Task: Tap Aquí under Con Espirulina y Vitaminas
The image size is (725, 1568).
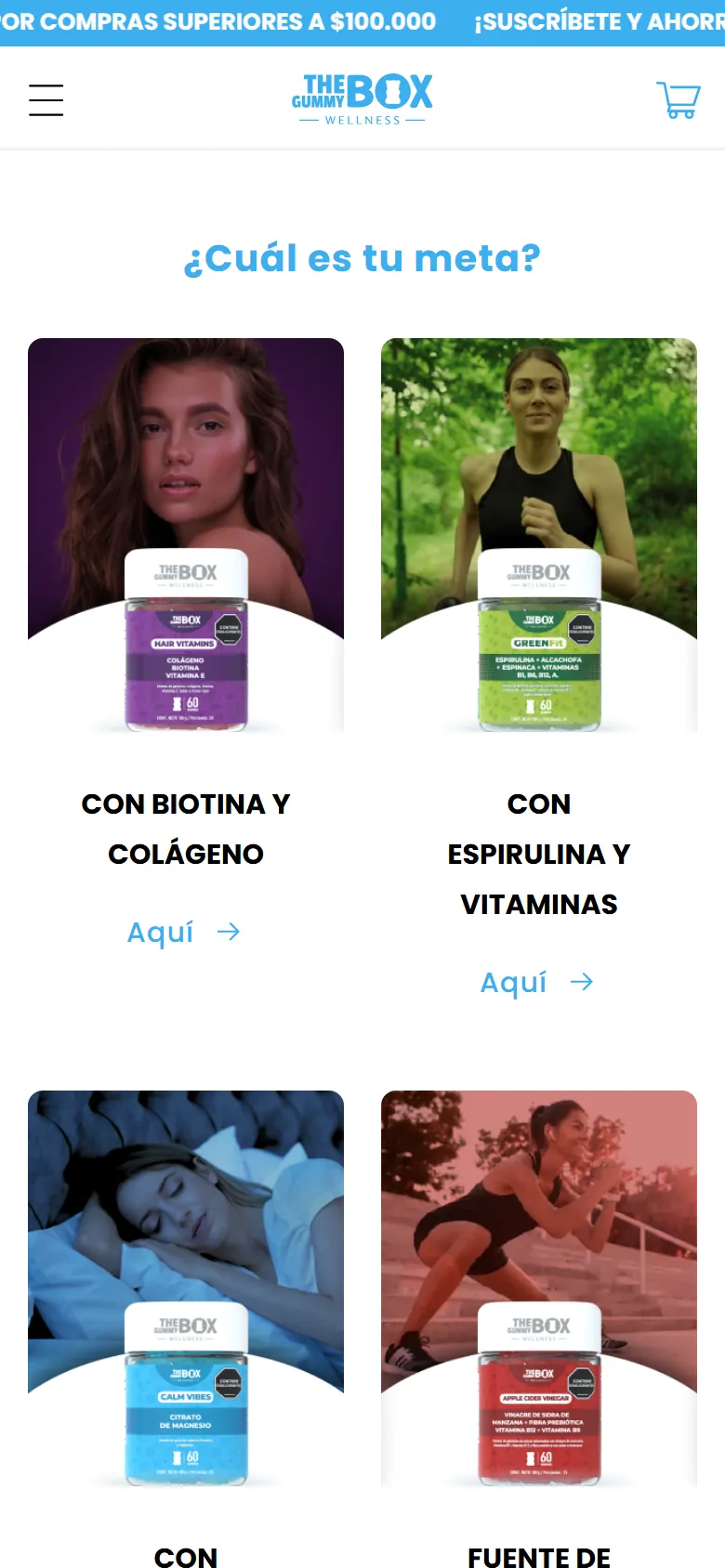Action: (x=537, y=982)
